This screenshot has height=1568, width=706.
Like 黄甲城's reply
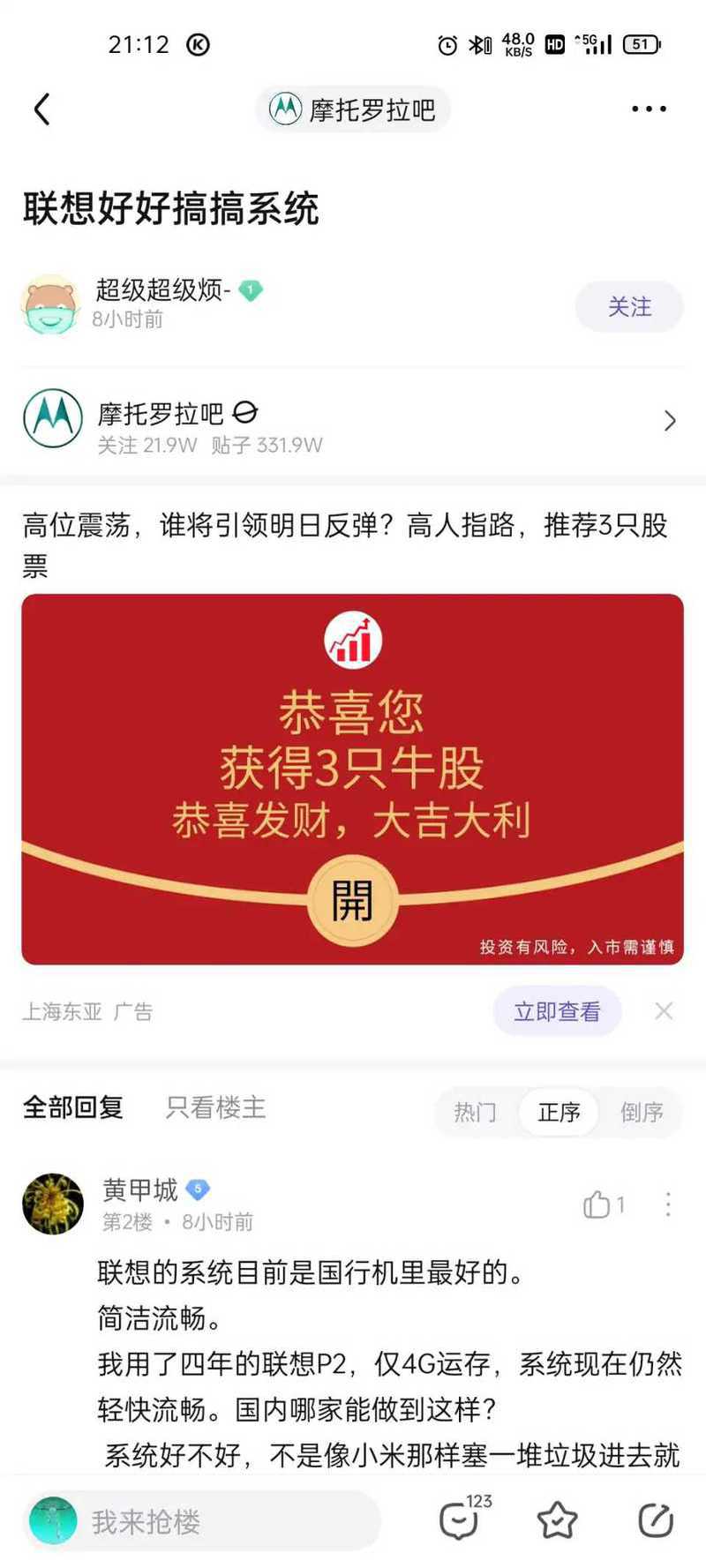[604, 1204]
